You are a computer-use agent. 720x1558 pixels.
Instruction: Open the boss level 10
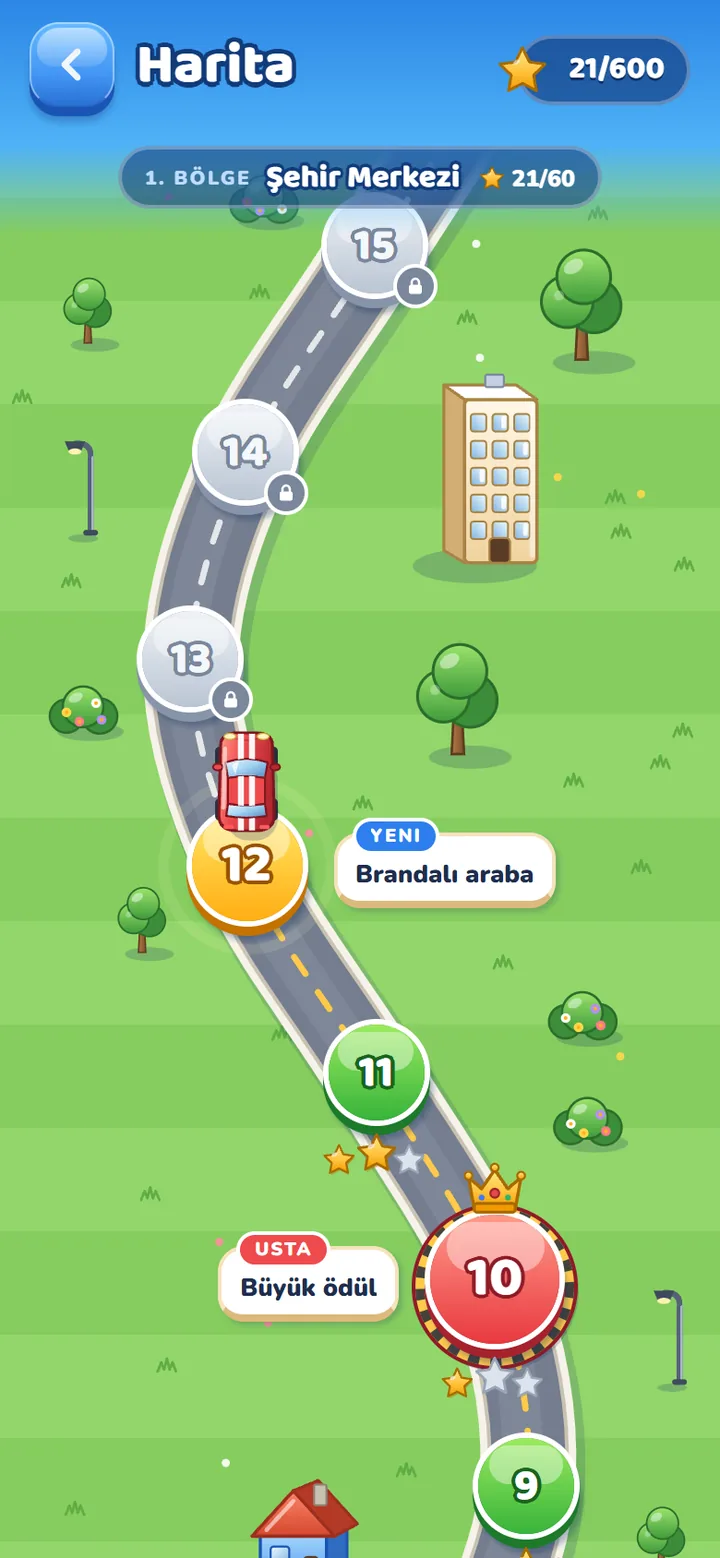click(x=495, y=1283)
